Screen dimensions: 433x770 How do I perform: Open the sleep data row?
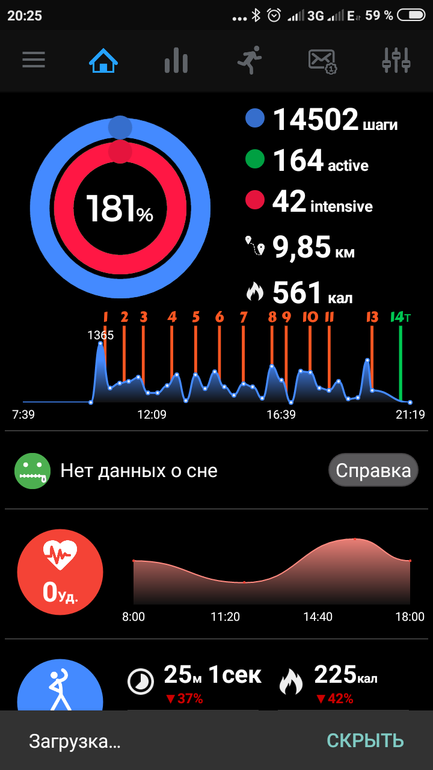tap(216, 470)
